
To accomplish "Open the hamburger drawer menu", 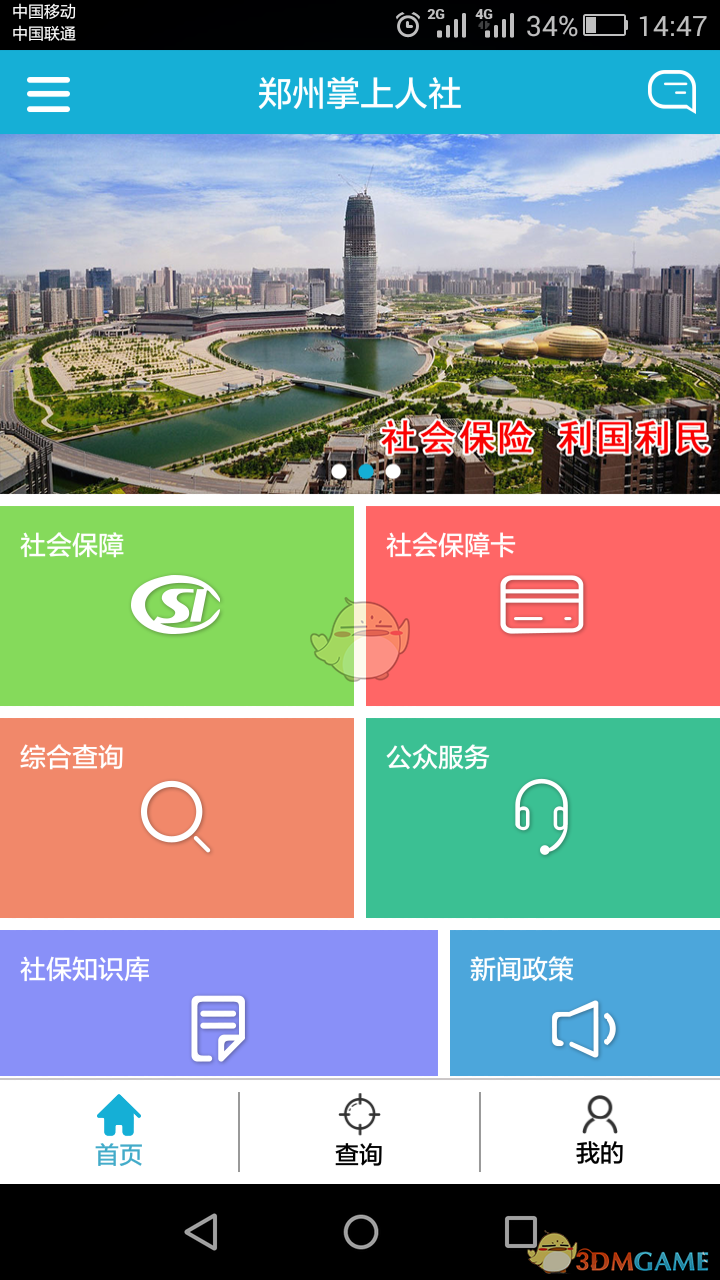I will tap(48, 94).
